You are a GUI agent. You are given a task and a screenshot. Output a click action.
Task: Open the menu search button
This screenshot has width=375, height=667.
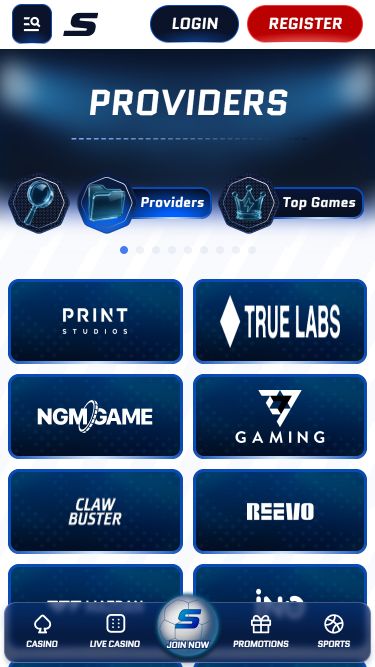point(32,23)
